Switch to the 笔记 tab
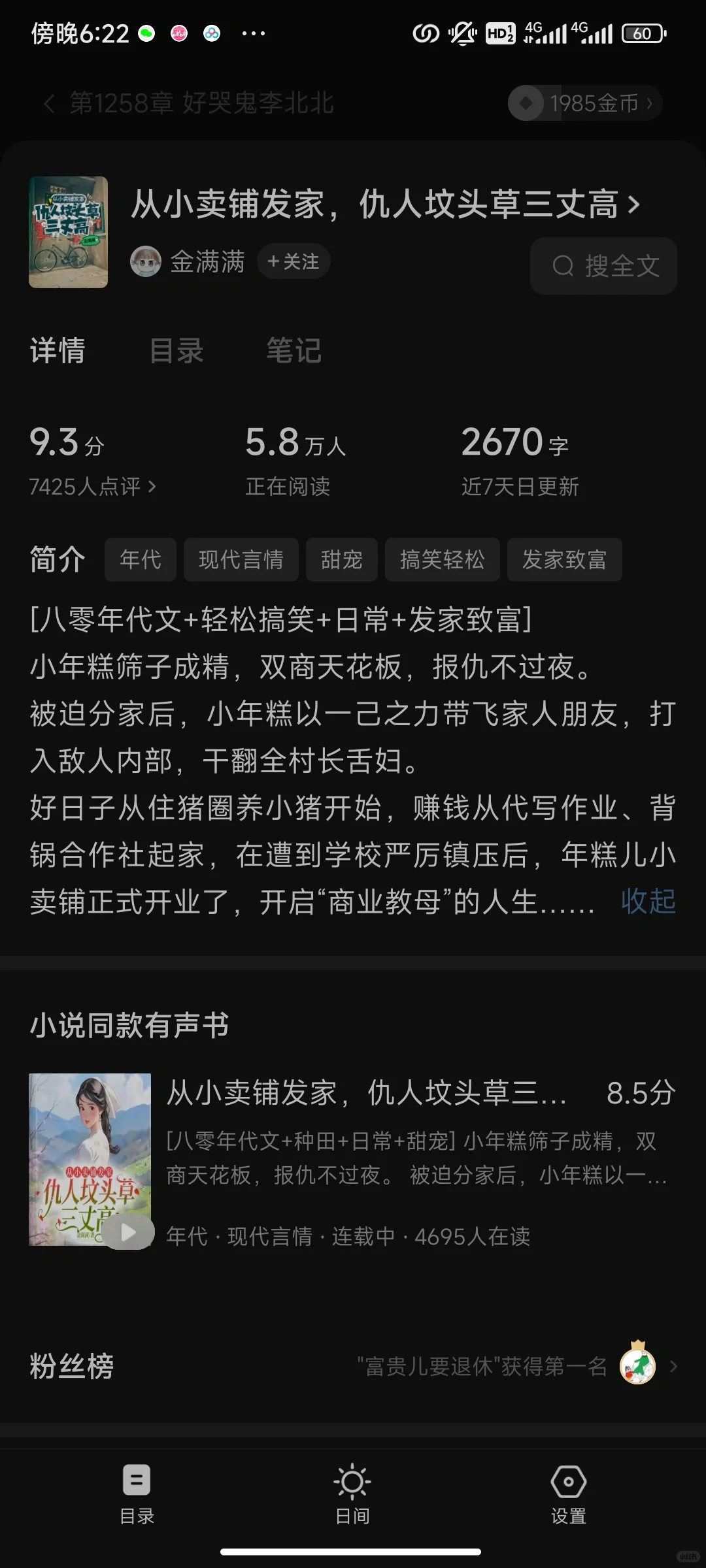 (294, 350)
